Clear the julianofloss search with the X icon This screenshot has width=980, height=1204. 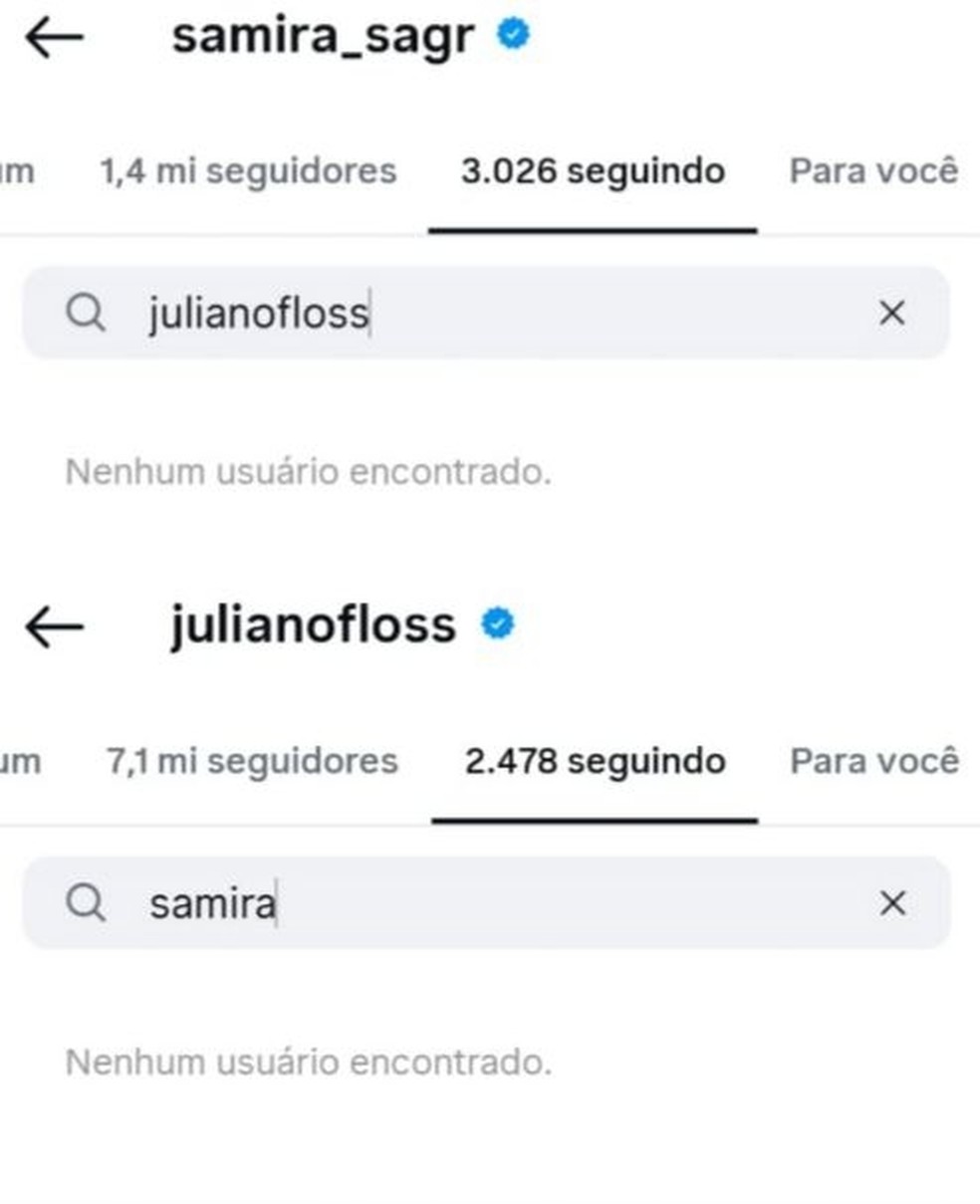coord(891,314)
